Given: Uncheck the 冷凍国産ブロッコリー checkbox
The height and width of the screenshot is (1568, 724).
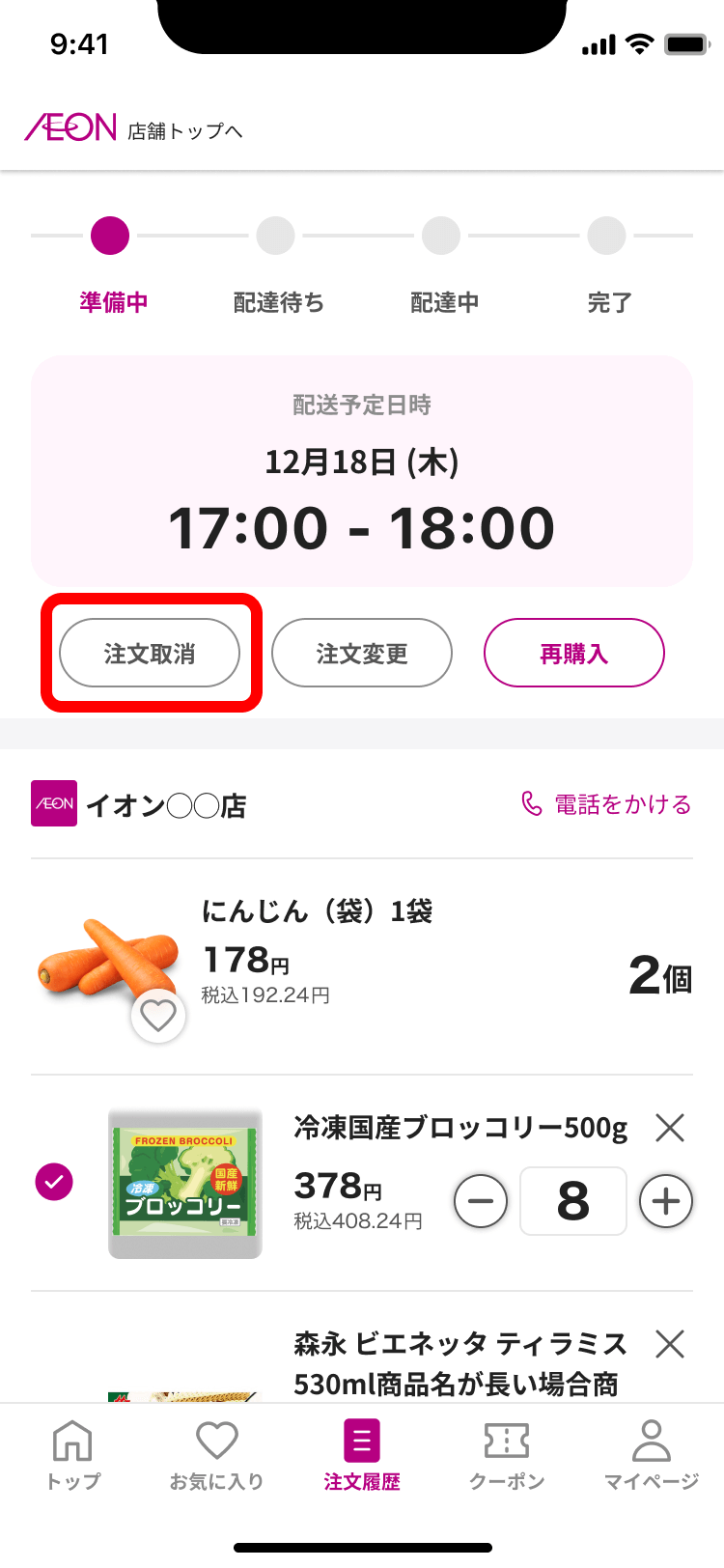Looking at the screenshot, I should coord(54,1182).
